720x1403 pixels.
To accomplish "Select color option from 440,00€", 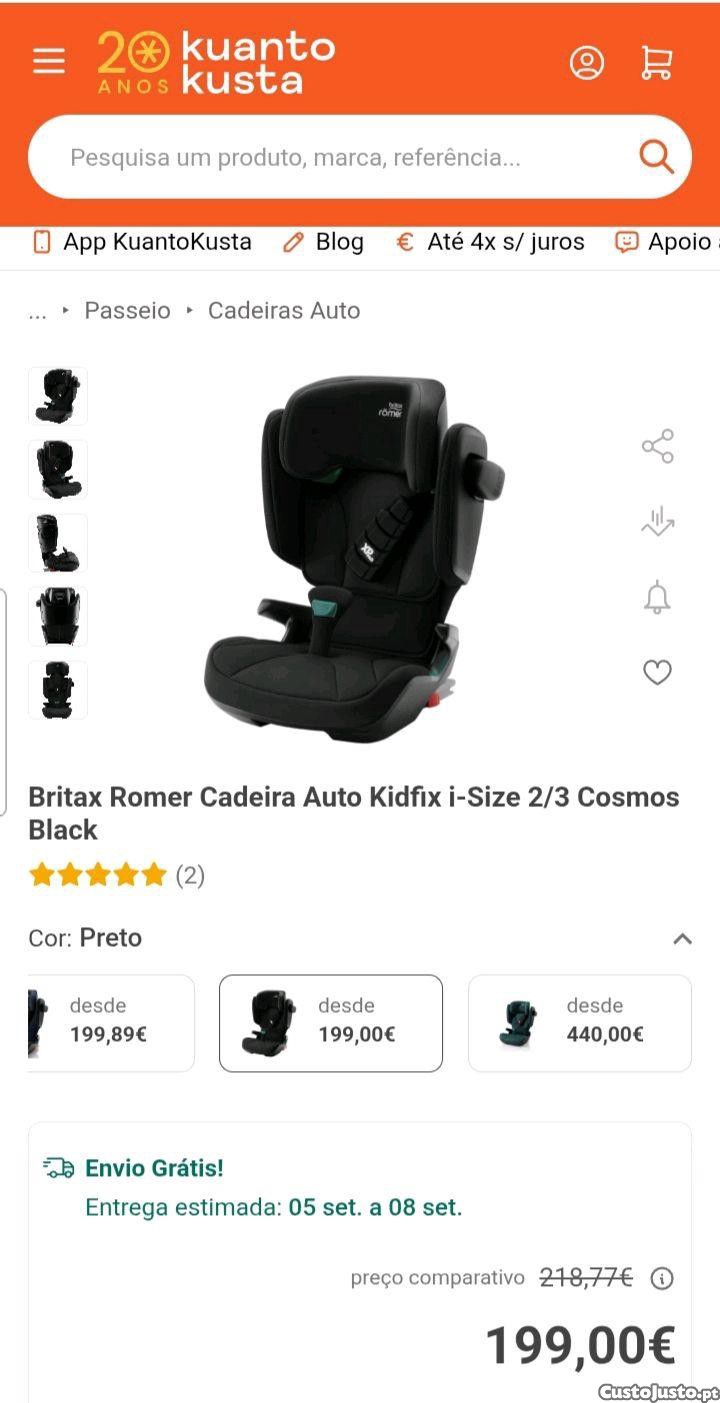I will 580,1023.
